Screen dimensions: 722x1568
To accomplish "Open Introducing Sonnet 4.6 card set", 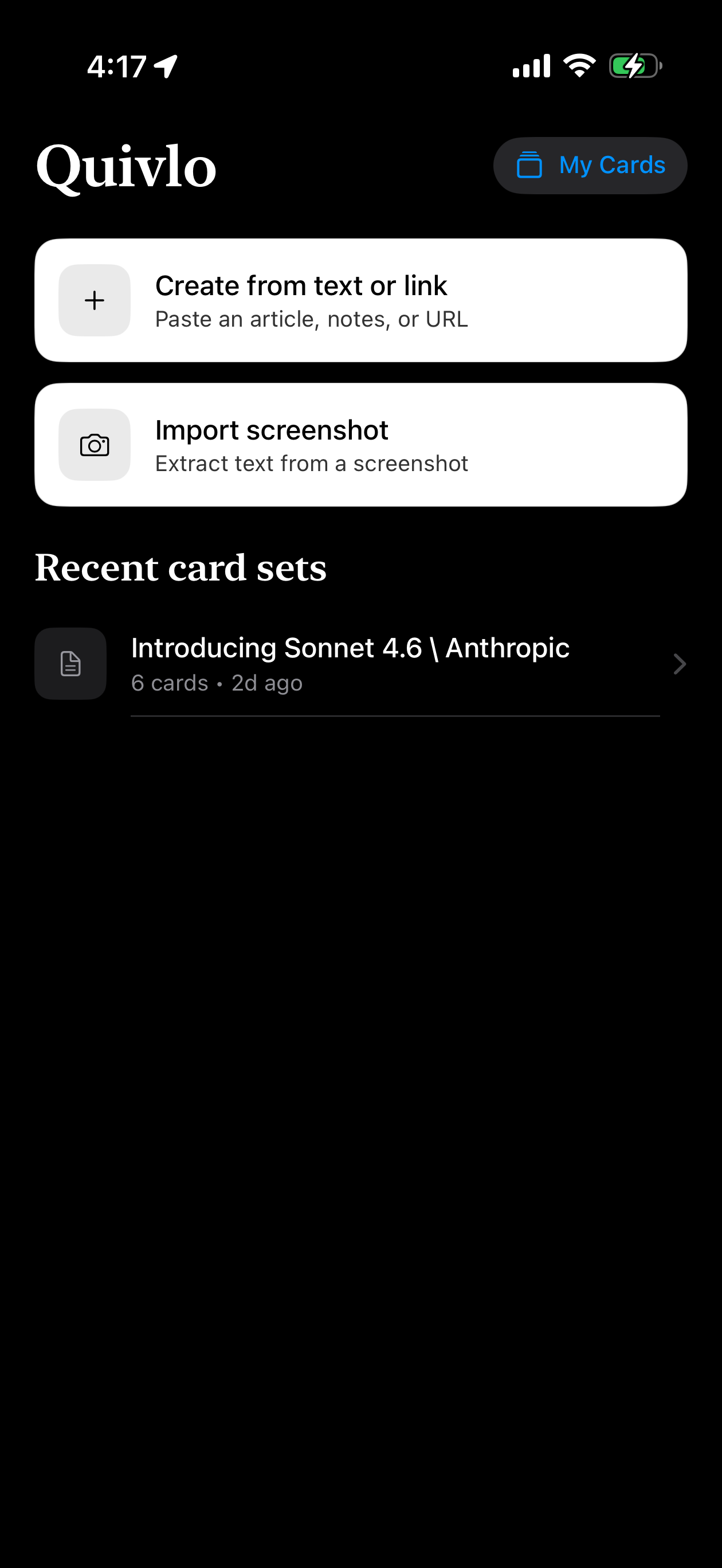I will [x=360, y=664].
